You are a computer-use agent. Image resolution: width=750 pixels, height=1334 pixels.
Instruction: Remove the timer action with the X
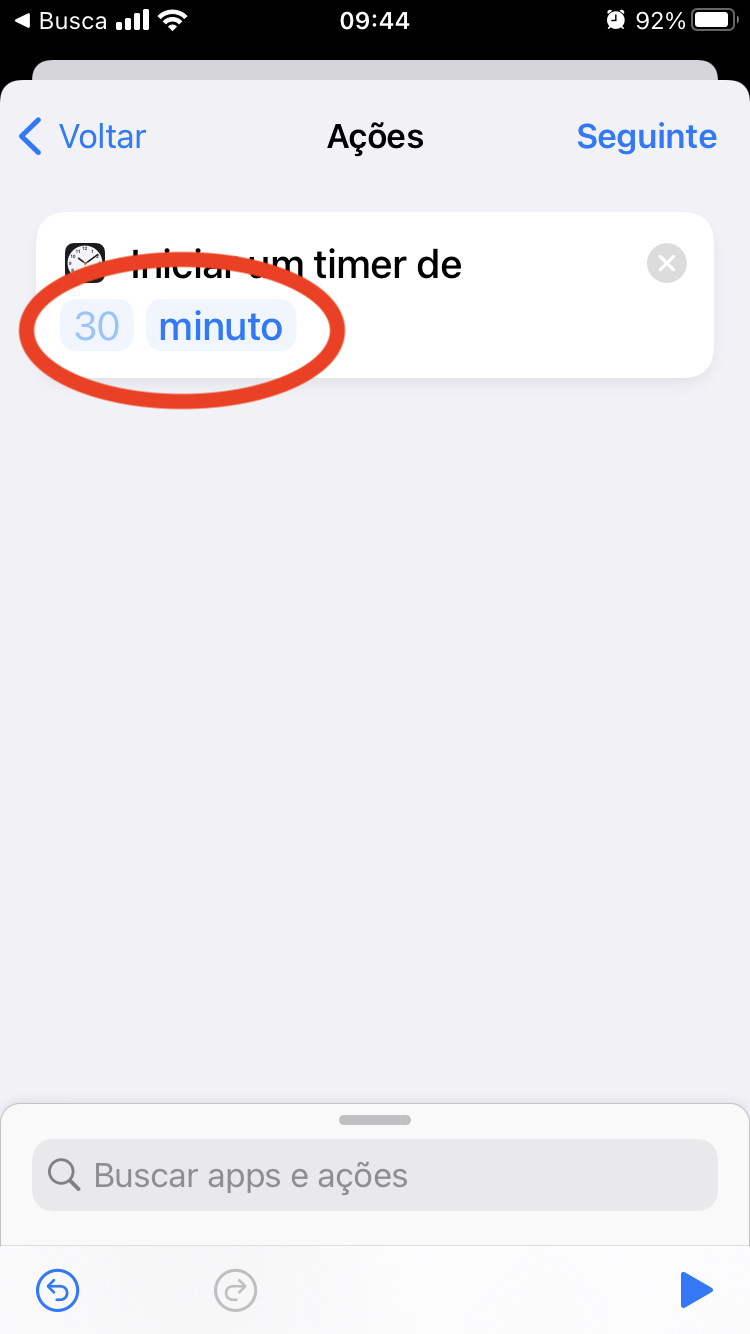667,264
